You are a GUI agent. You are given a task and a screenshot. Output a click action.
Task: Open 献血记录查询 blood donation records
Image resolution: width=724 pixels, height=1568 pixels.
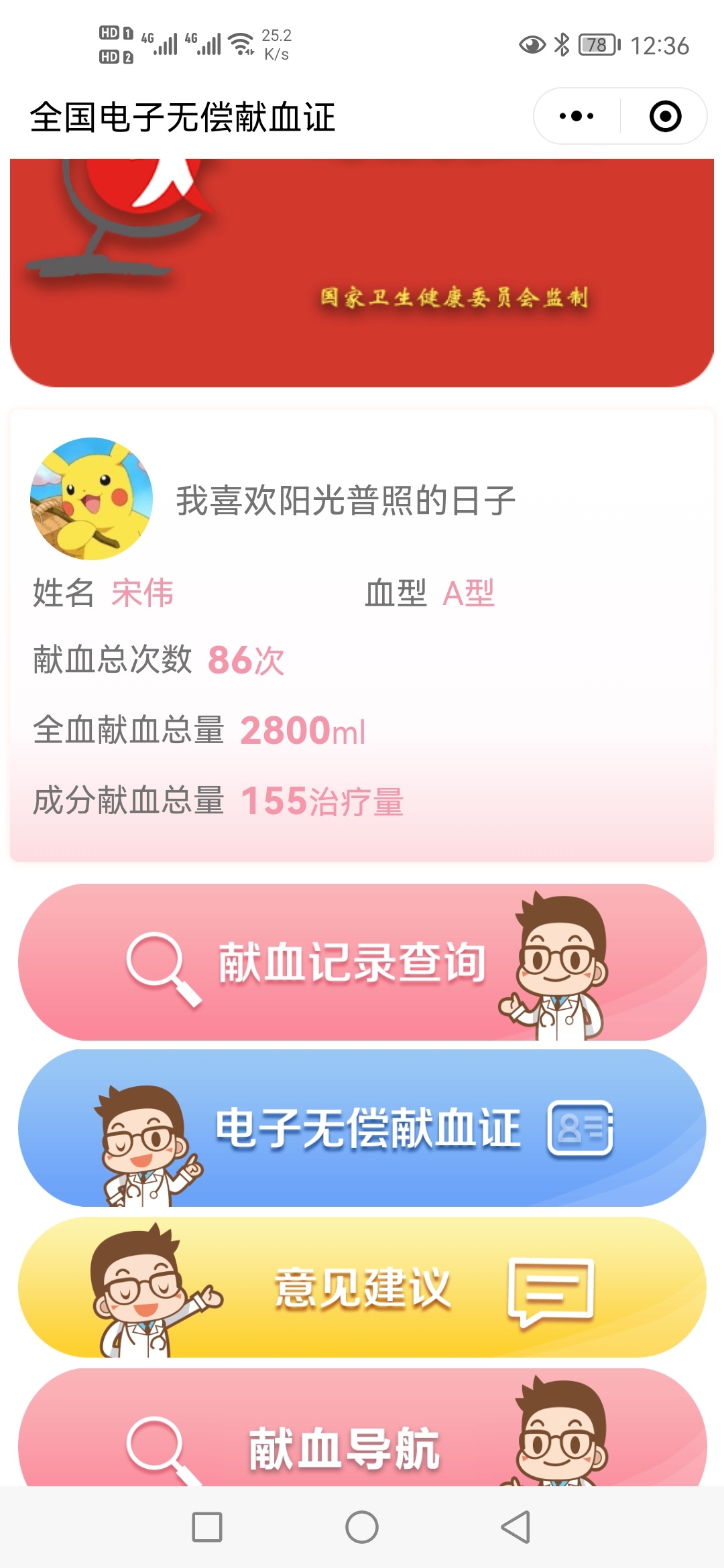pyautogui.click(x=362, y=962)
